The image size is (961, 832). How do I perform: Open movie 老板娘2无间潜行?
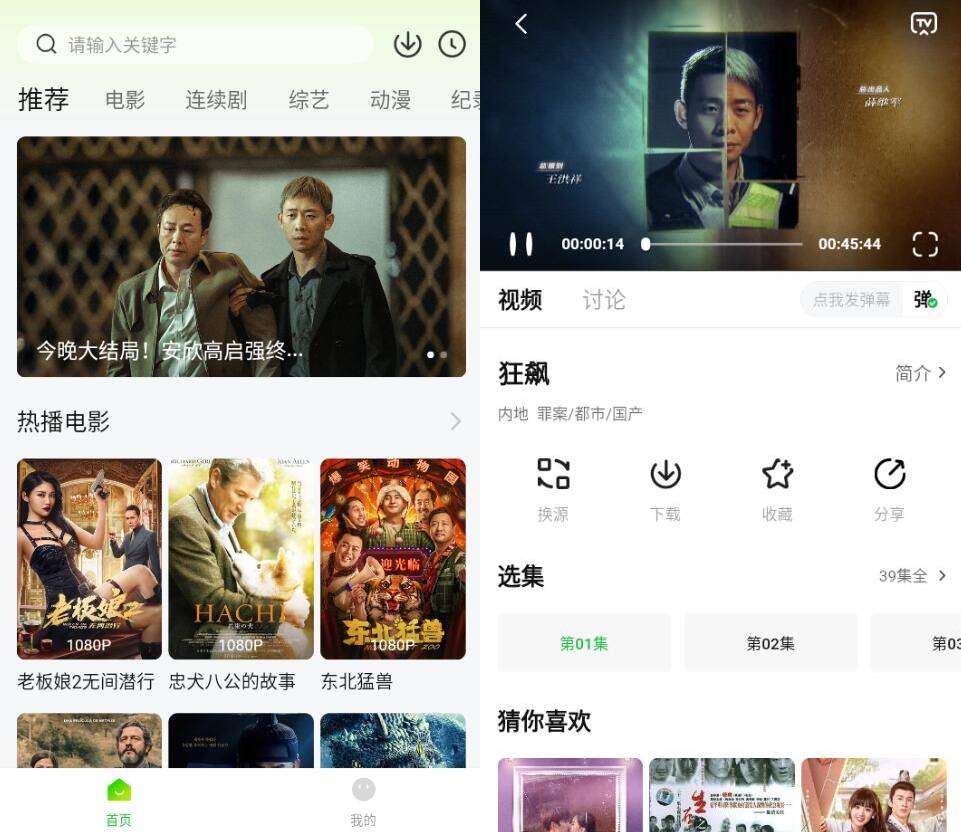pos(89,560)
